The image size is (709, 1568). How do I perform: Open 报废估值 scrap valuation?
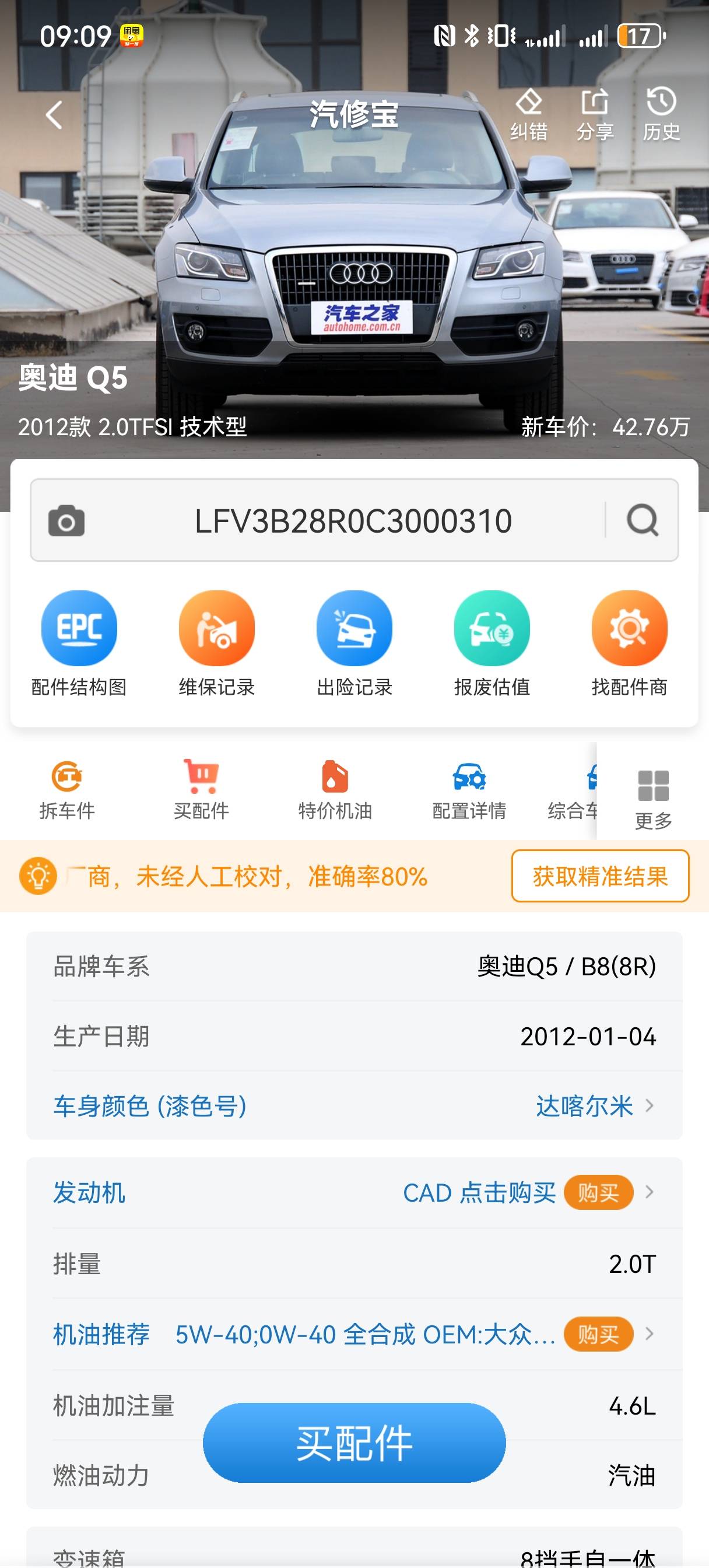point(492,642)
